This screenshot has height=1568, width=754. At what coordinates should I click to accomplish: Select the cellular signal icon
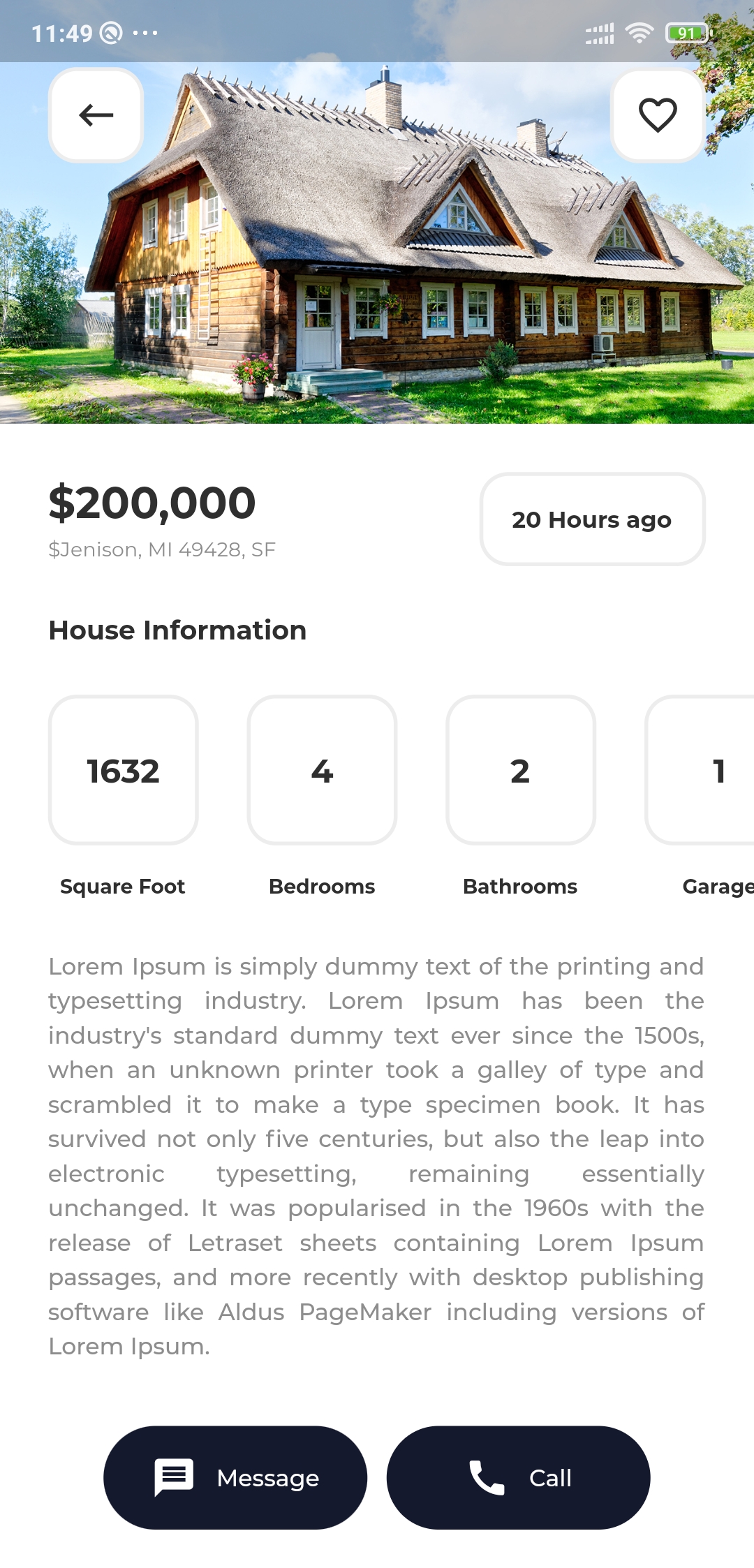(598, 31)
